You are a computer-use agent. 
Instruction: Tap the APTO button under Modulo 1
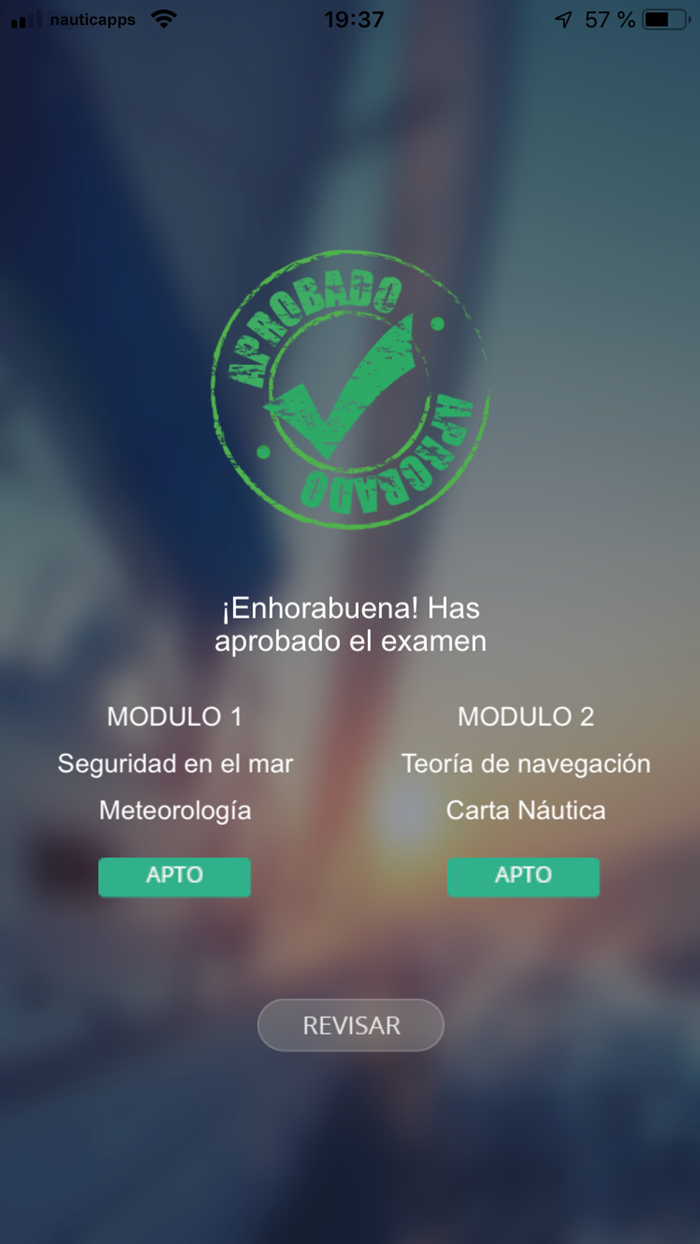point(174,876)
